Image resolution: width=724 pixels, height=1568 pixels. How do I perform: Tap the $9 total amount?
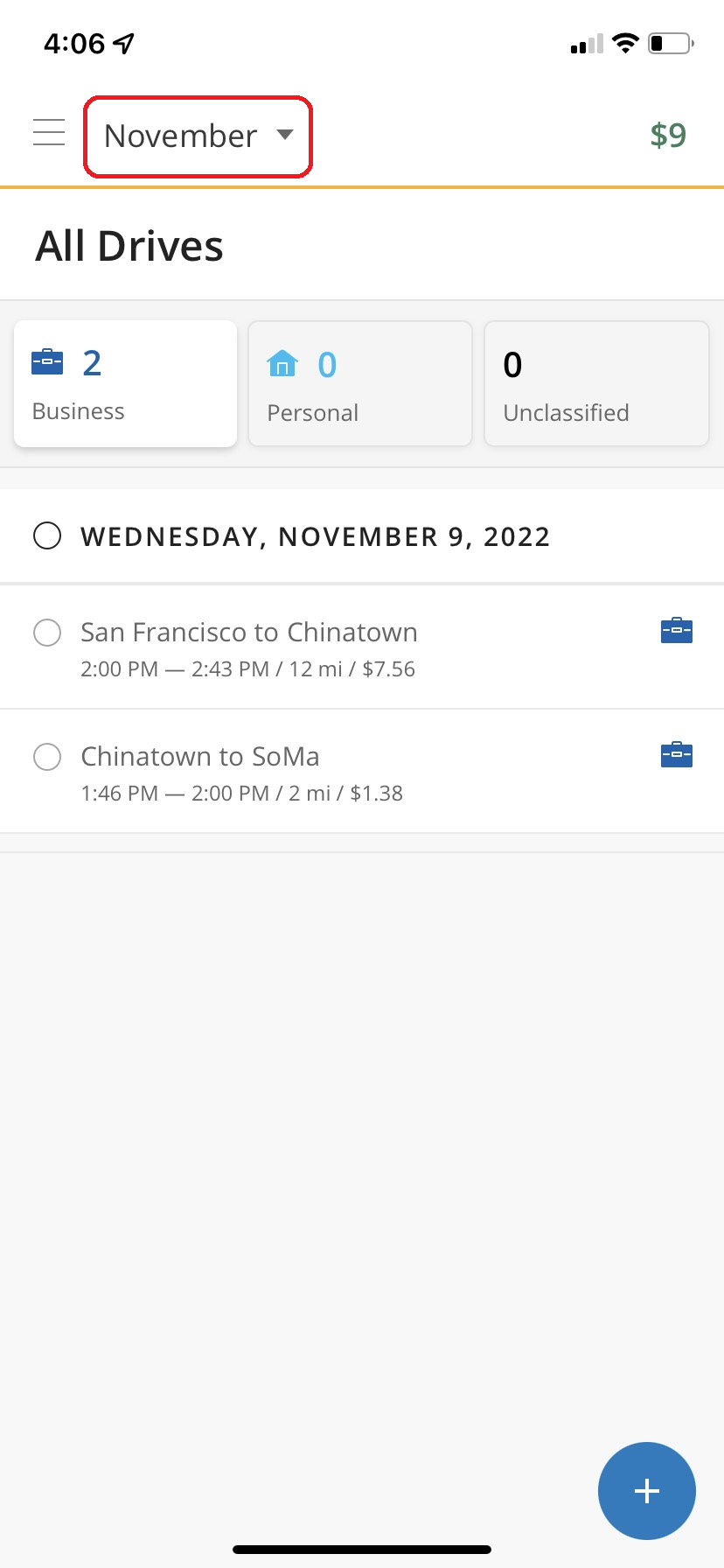point(668,136)
